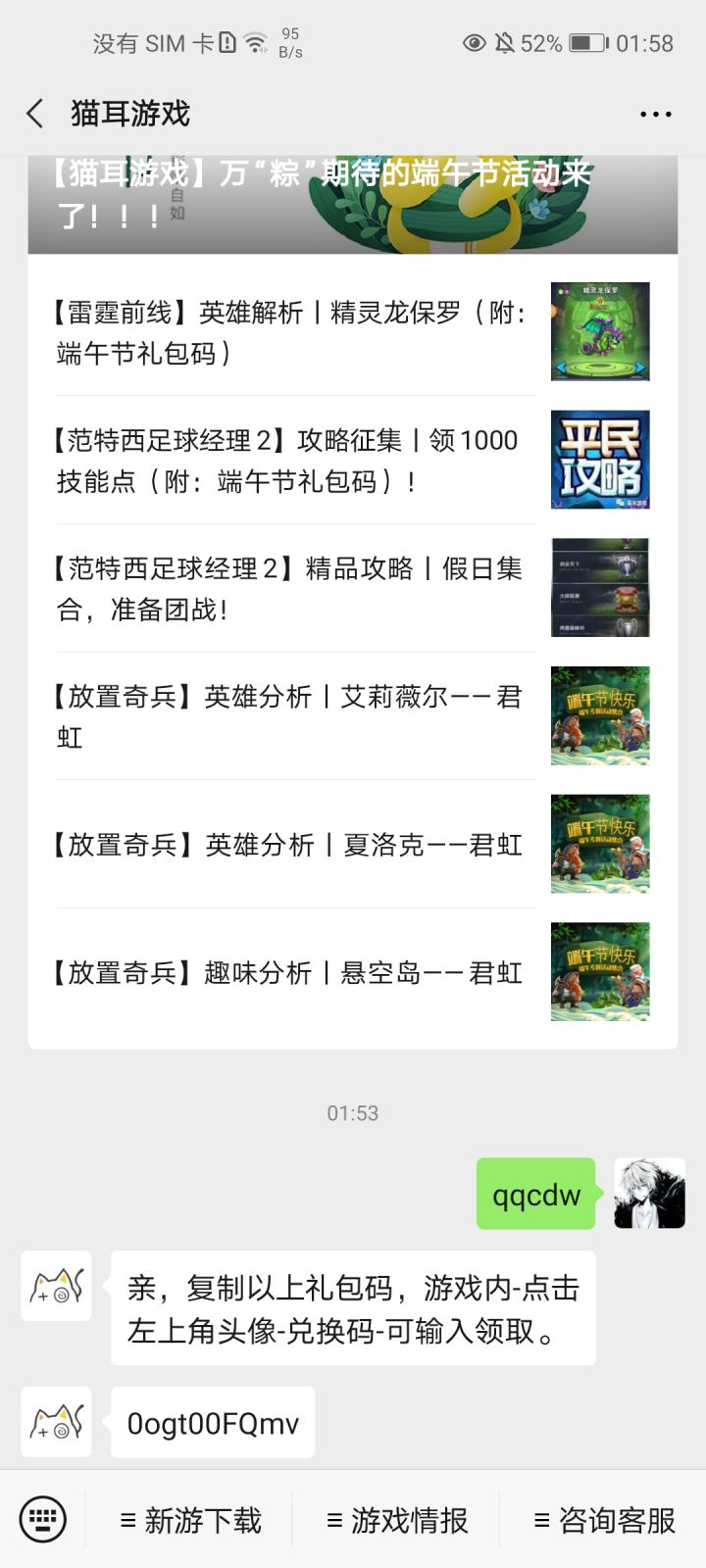Open the 放置奇兵 艾莉薇尔 hero analysis article

coord(353,716)
